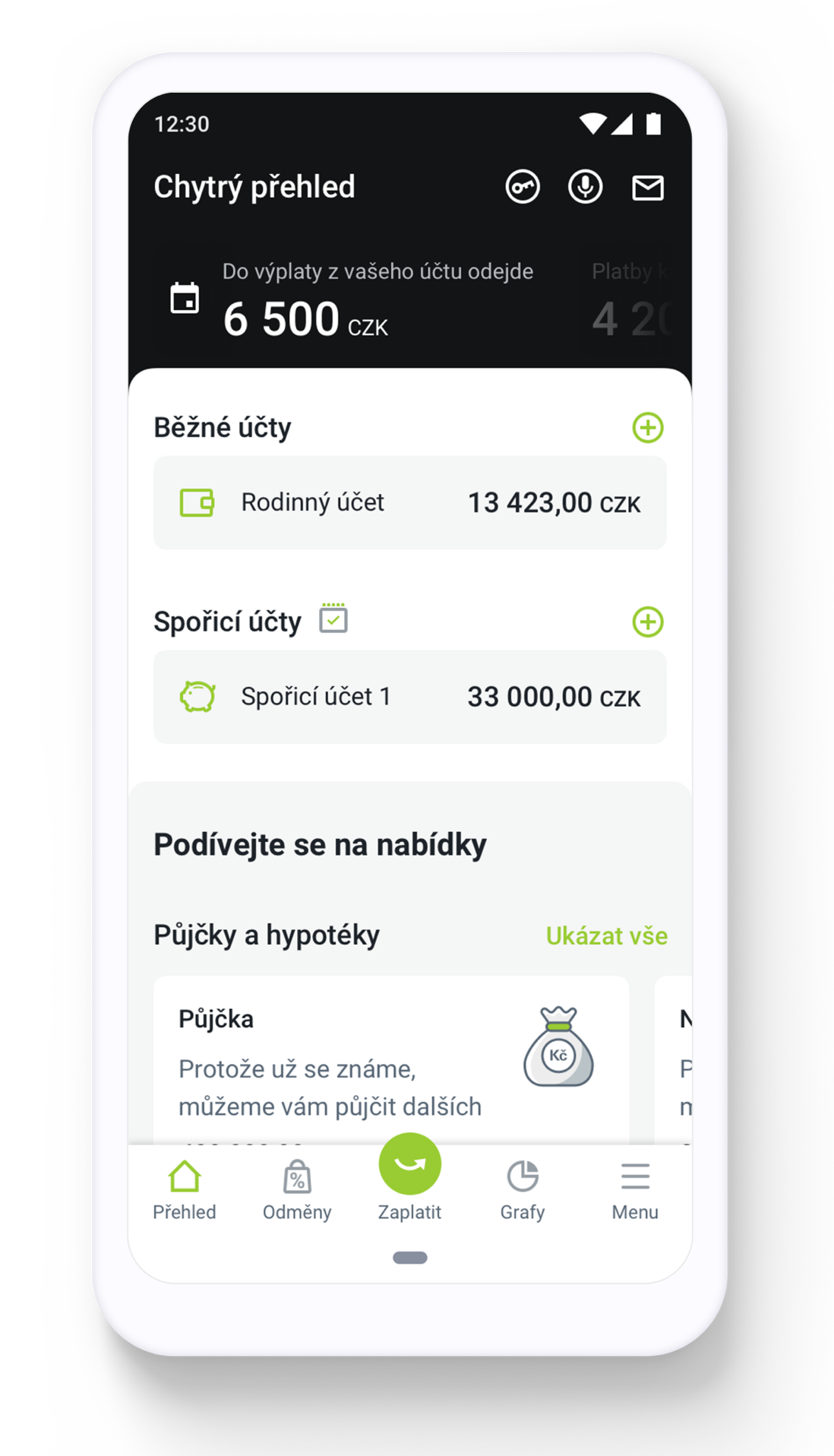Open the messages envelope icon

[x=647, y=188]
